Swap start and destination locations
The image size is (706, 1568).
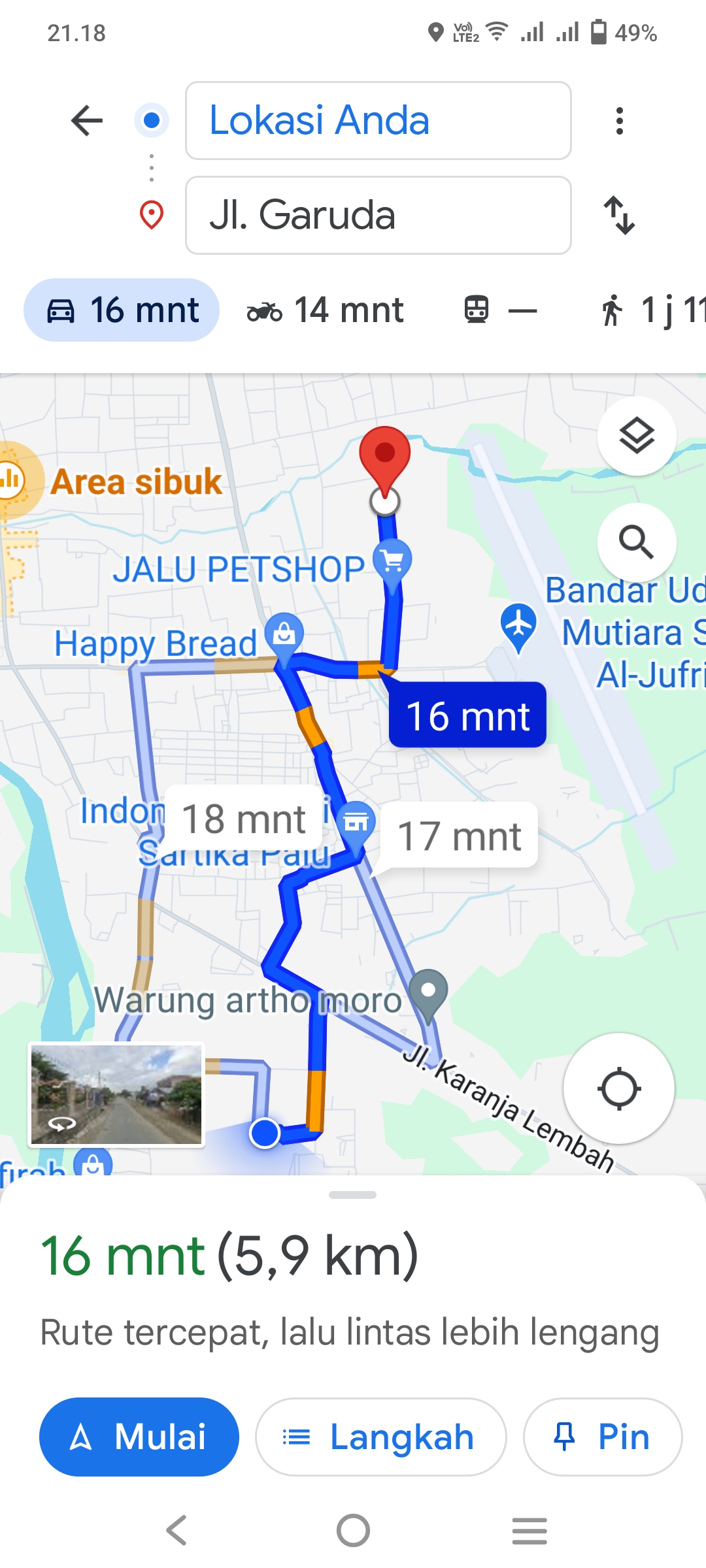[620, 215]
